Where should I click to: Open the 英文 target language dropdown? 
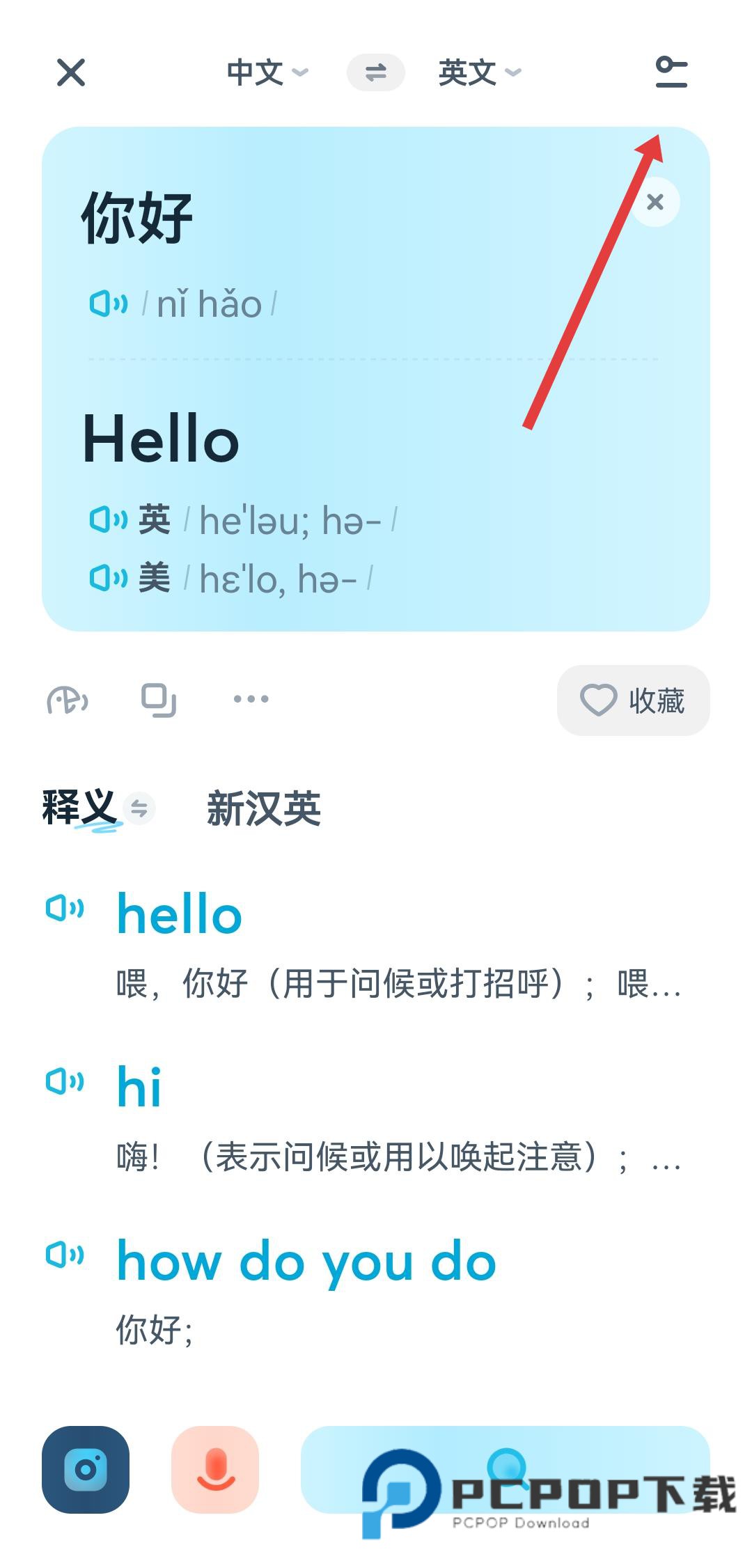pyautogui.click(x=479, y=72)
